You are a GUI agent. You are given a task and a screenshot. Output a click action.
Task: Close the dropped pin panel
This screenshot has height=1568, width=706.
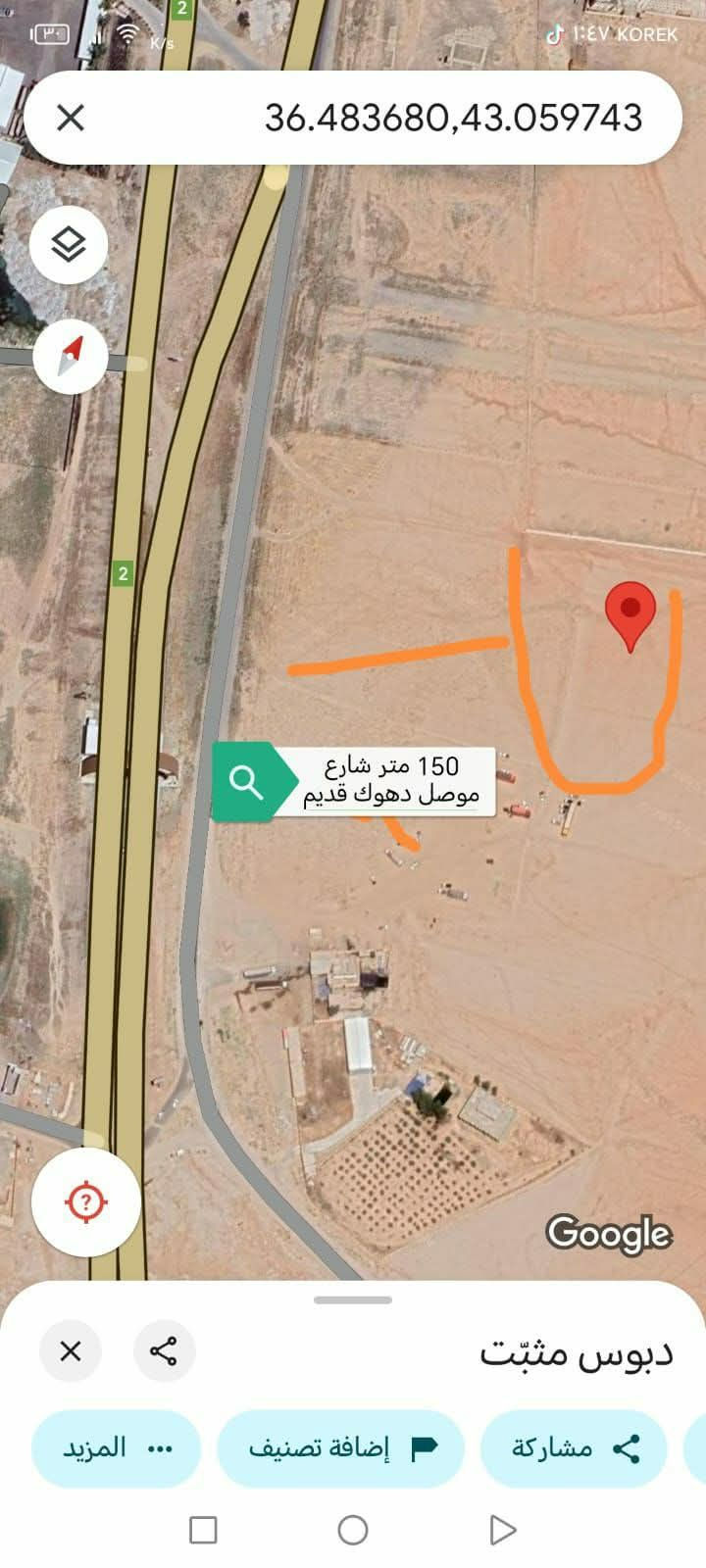tap(71, 1351)
